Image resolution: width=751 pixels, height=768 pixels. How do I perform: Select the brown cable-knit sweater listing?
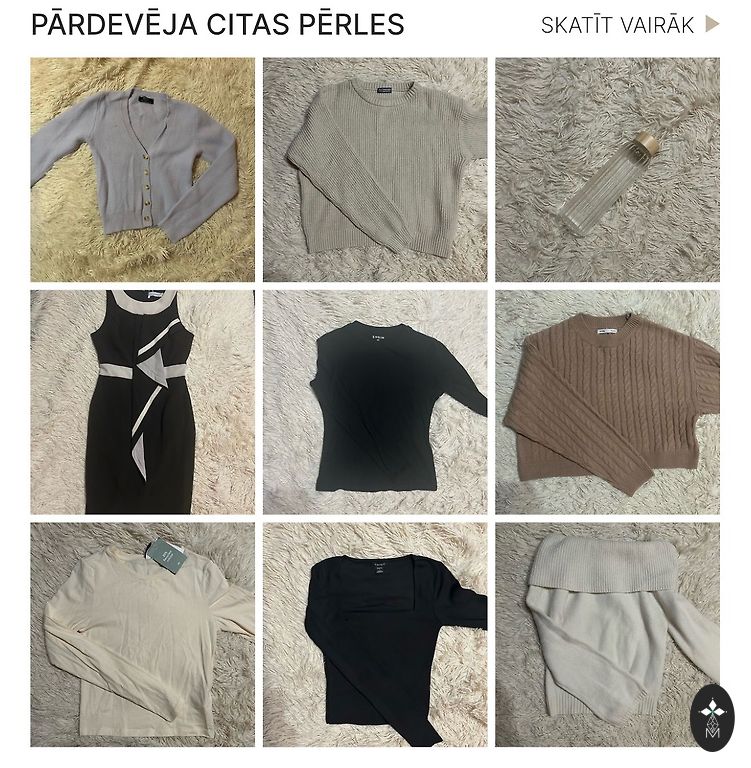coord(607,402)
